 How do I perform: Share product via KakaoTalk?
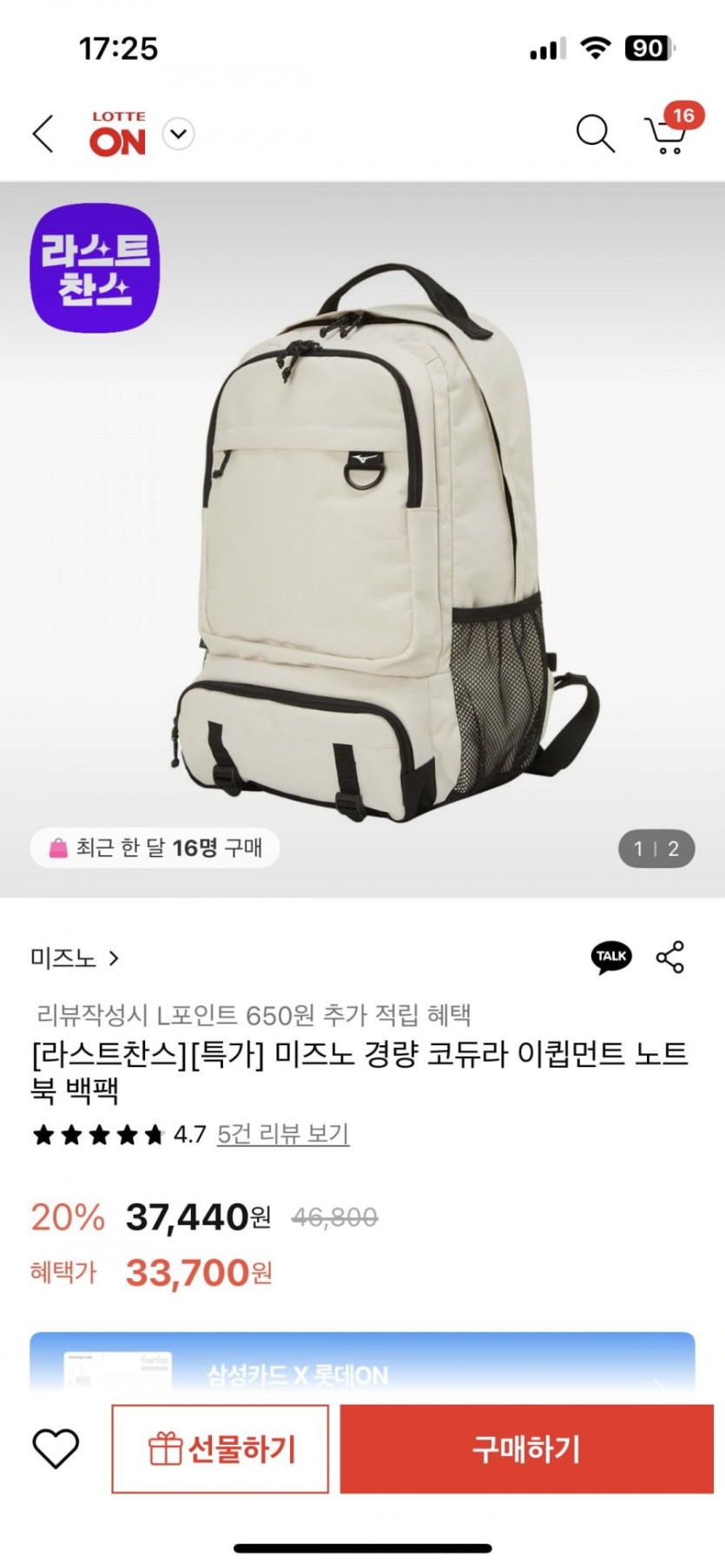pyautogui.click(x=611, y=957)
